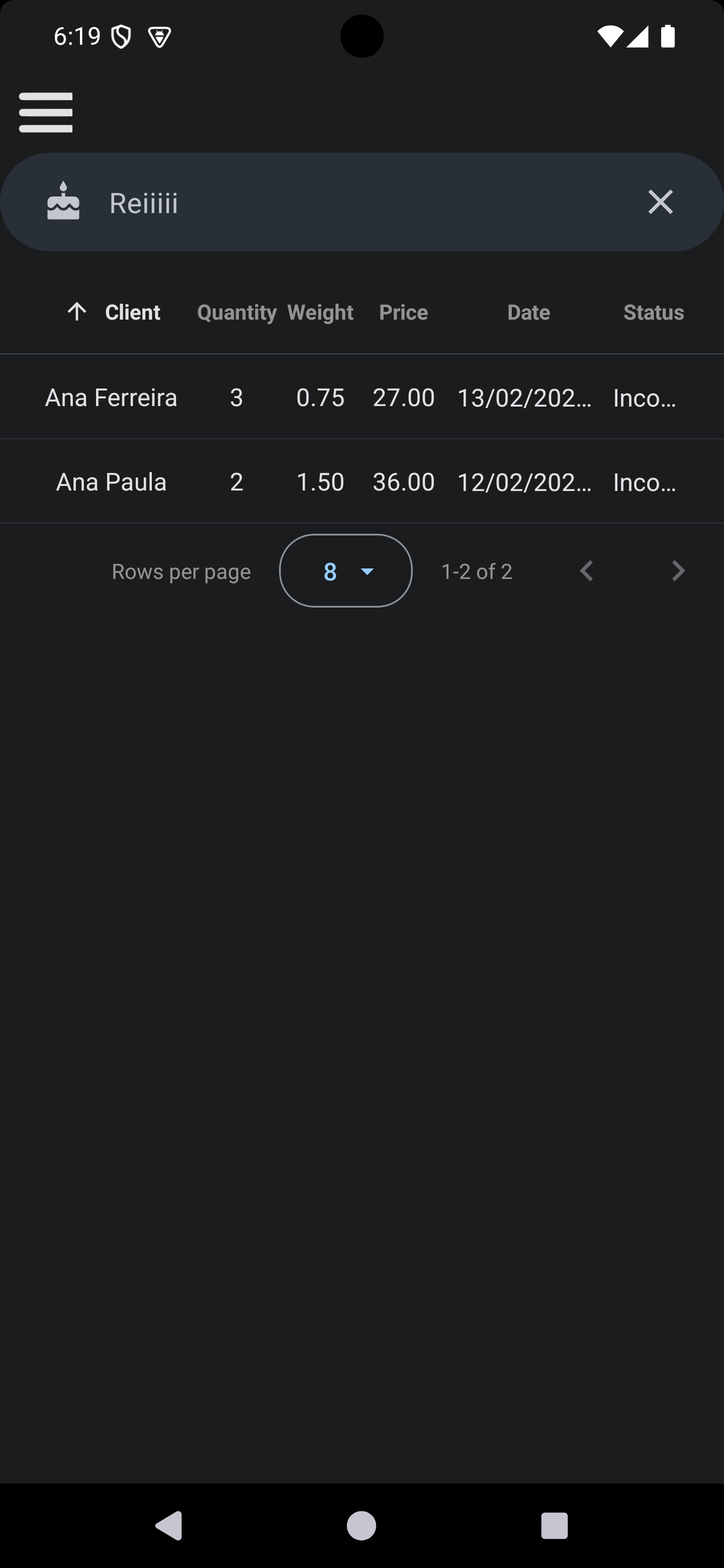This screenshot has height=1568, width=724.
Task: Sort orders by Date
Action: (x=528, y=312)
